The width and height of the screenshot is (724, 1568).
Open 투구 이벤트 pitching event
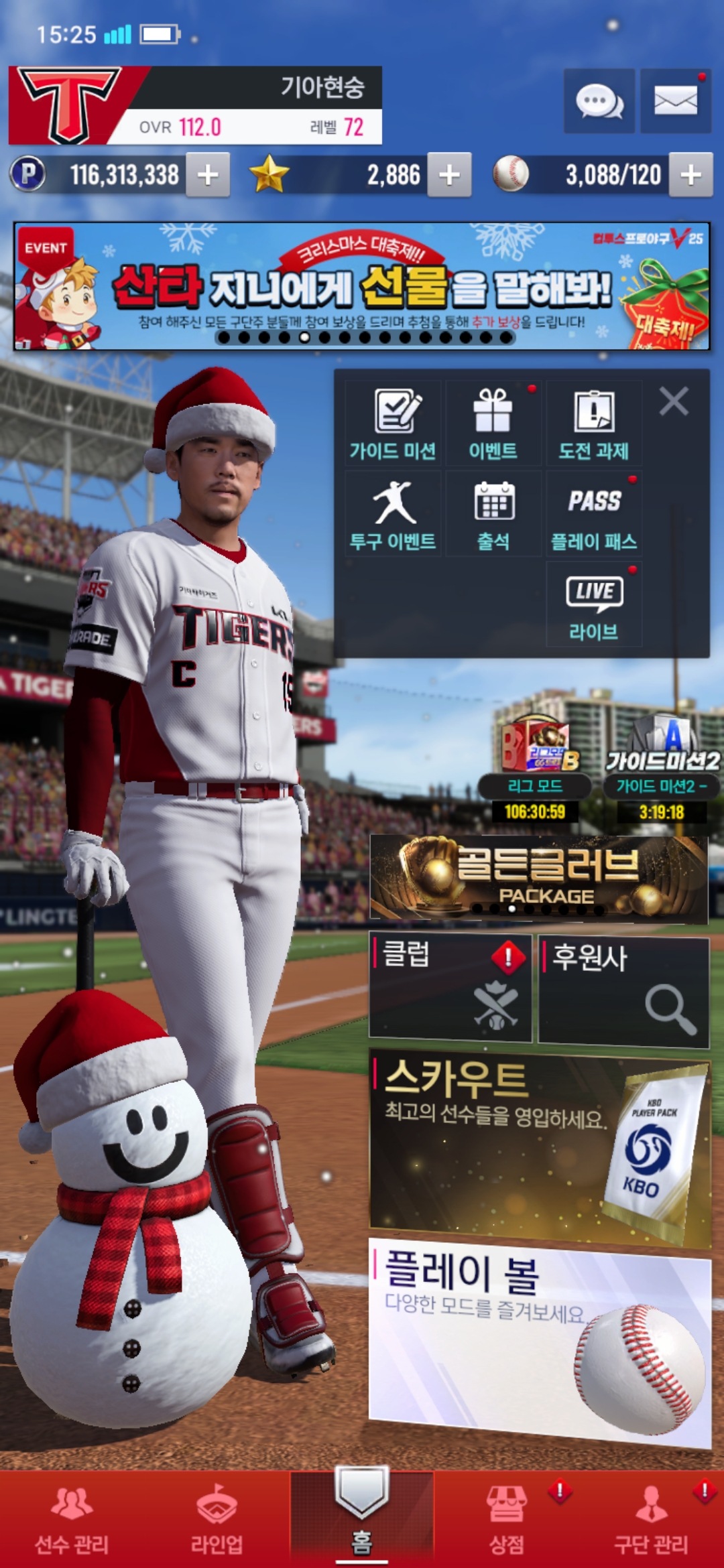click(x=394, y=514)
